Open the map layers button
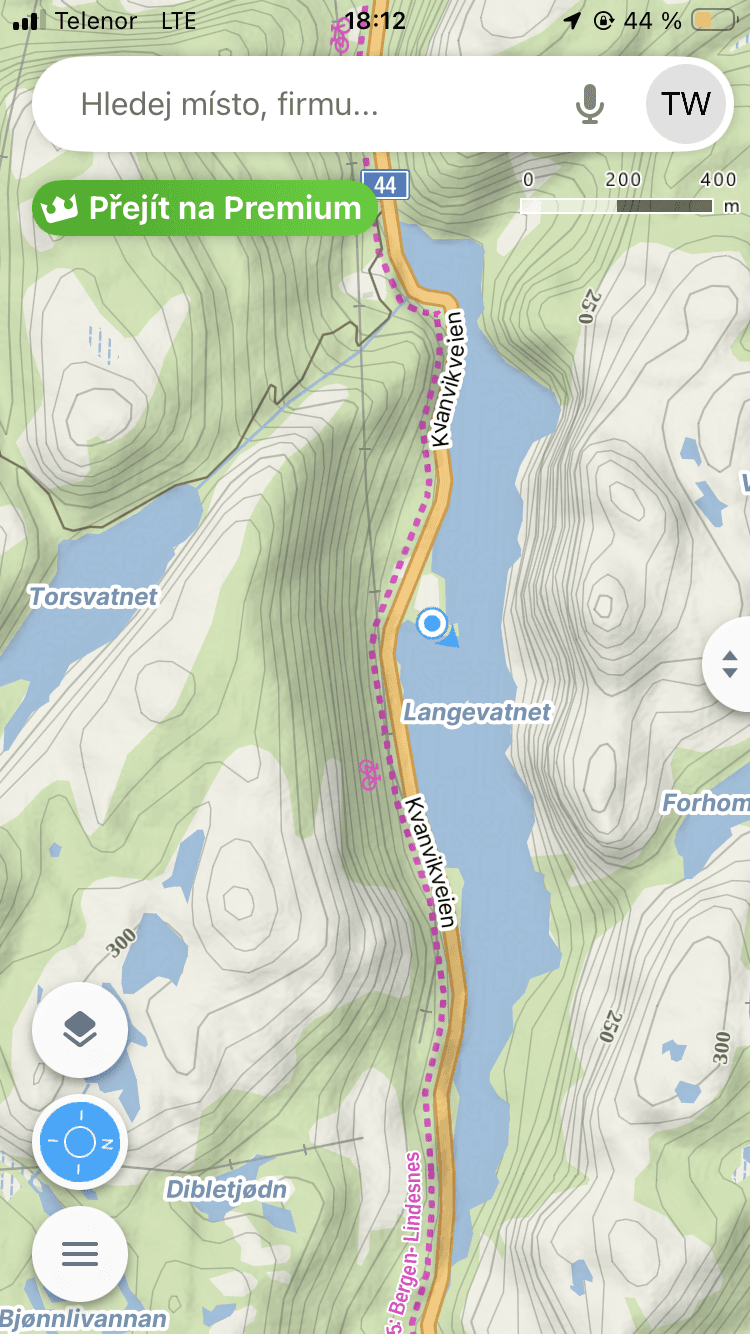Screen dimensions: 750x1334 pos(80,1029)
